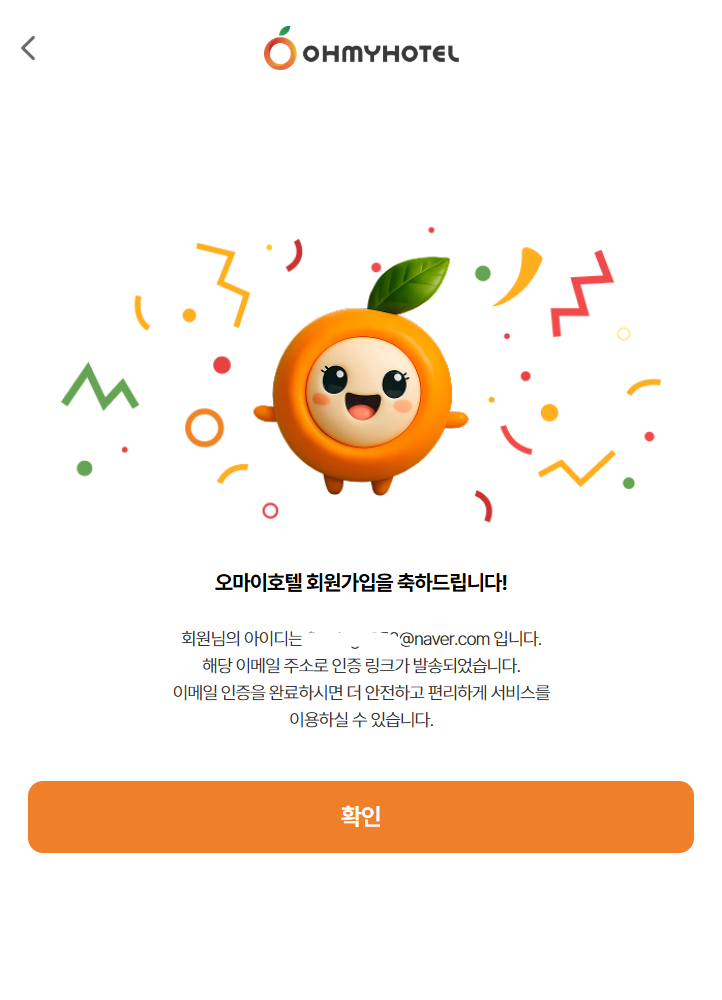
Task: Go back using the top-left arrow
Action: click(x=29, y=47)
